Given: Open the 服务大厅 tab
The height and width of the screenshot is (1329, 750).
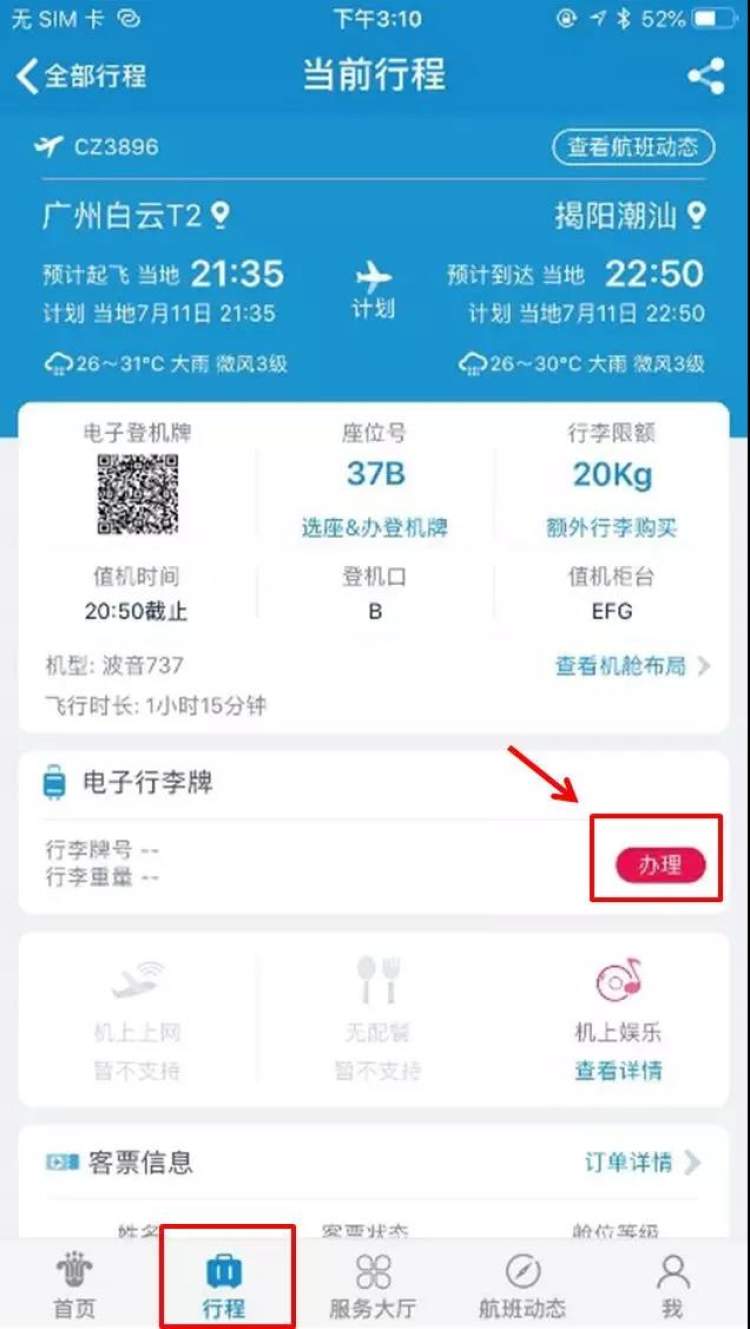Looking at the screenshot, I should click(x=373, y=1285).
